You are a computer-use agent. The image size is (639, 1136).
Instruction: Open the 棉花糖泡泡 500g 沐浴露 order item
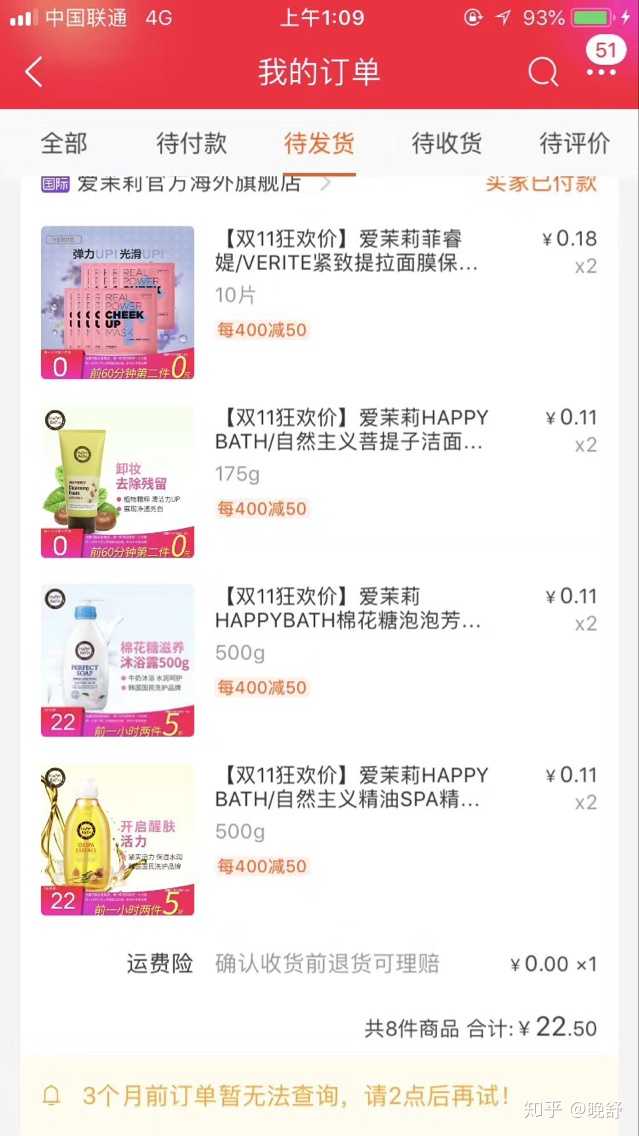coord(348,609)
